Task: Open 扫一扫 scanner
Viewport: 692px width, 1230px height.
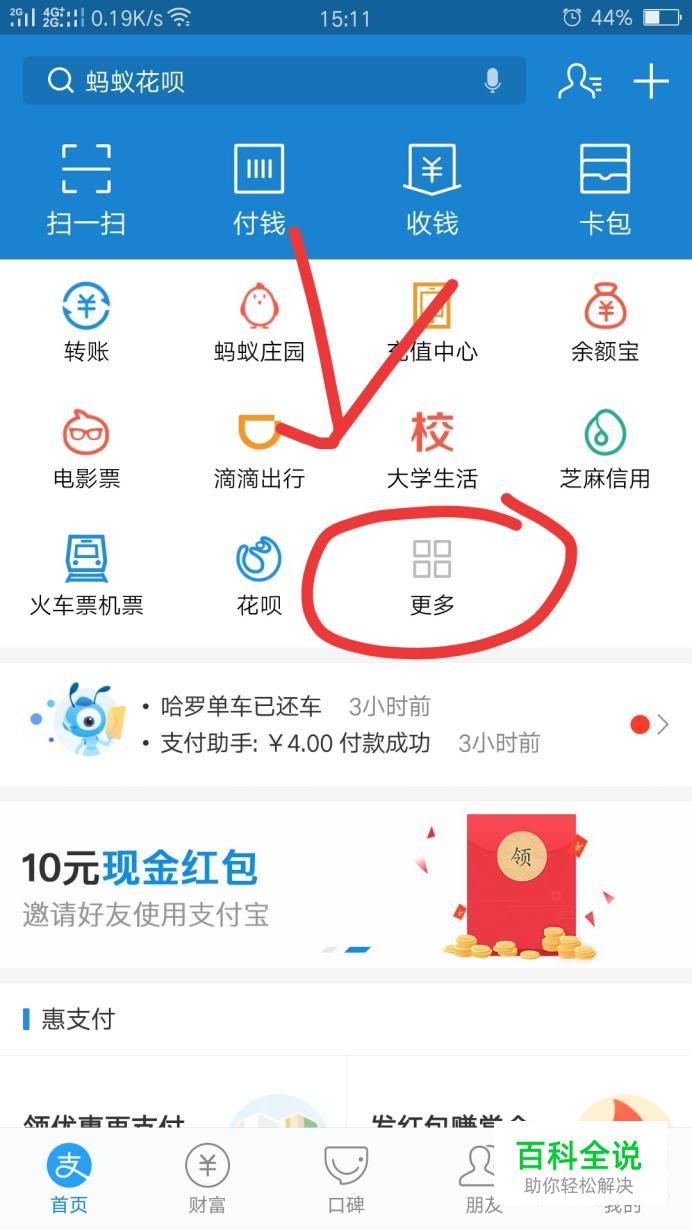Action: [x=86, y=189]
